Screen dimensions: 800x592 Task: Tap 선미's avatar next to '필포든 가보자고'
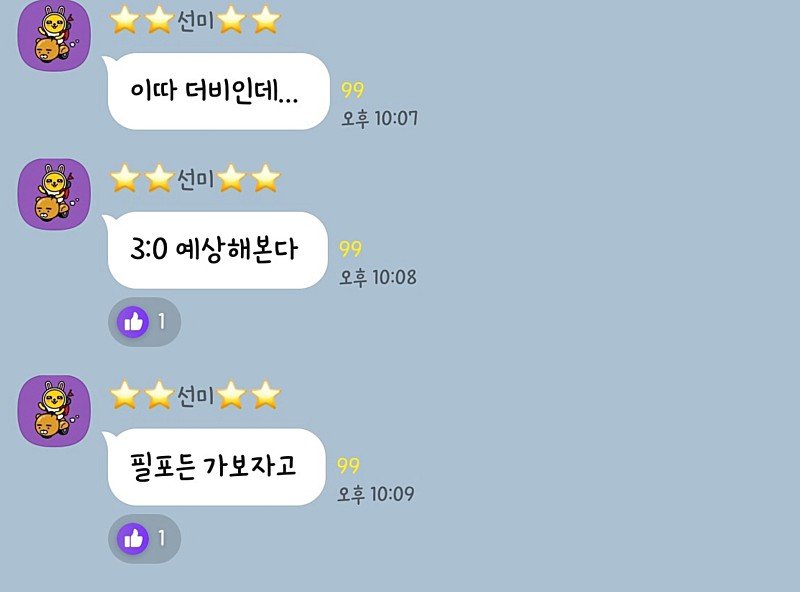[x=54, y=410]
